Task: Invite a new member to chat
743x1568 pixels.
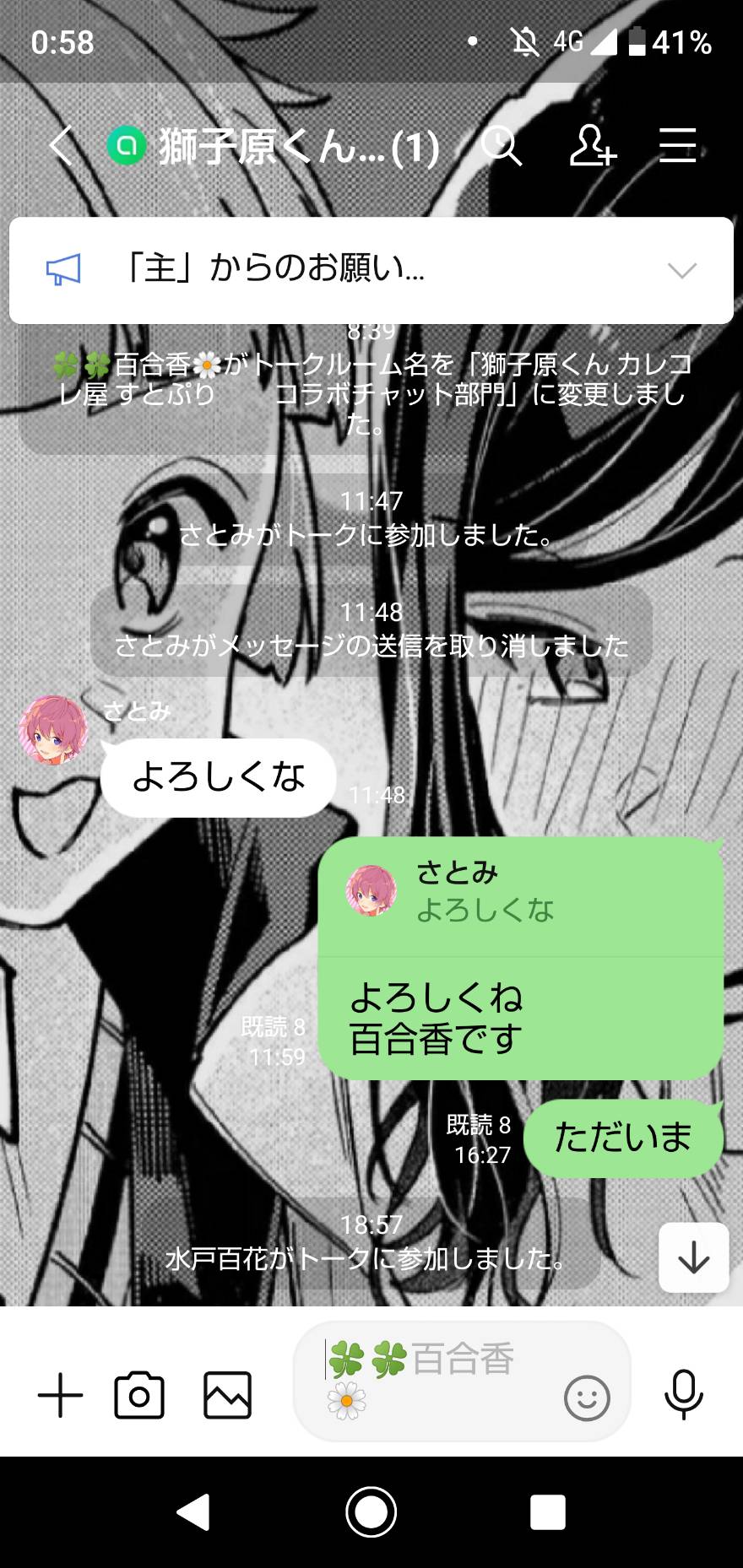Action: 592,146
